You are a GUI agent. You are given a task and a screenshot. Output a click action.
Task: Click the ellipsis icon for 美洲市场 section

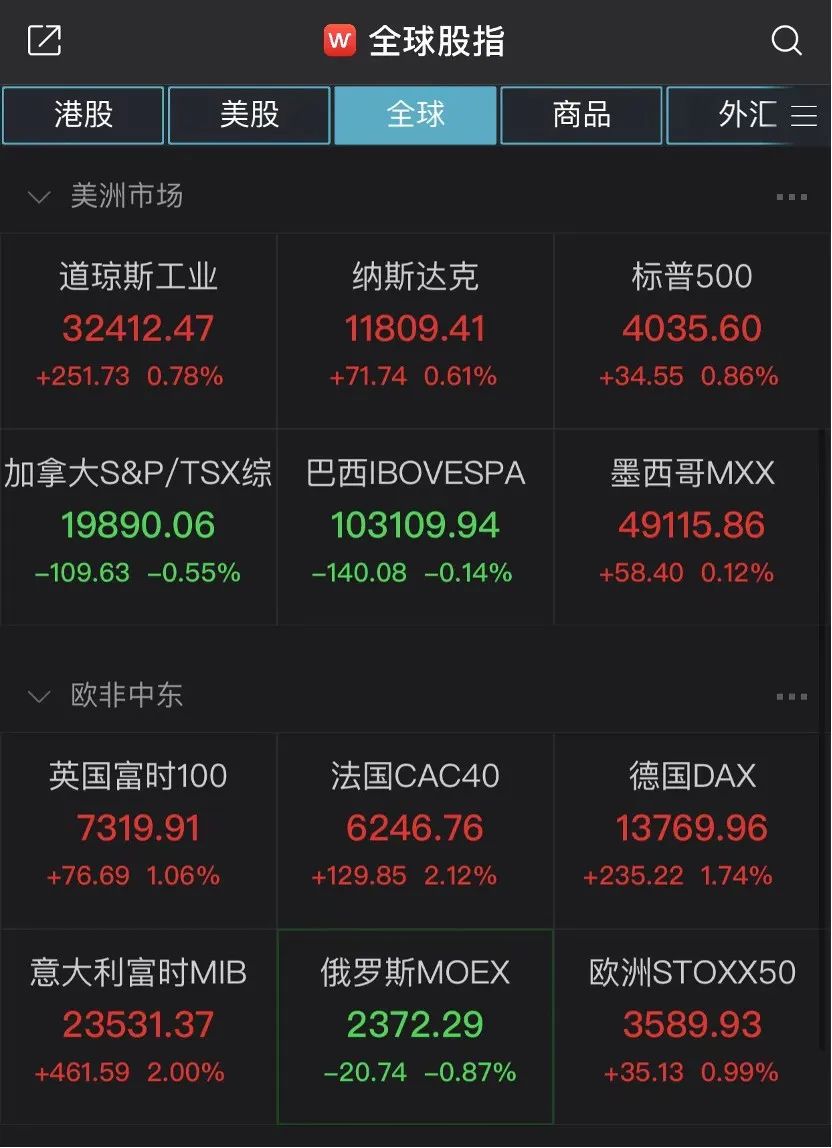tap(791, 196)
